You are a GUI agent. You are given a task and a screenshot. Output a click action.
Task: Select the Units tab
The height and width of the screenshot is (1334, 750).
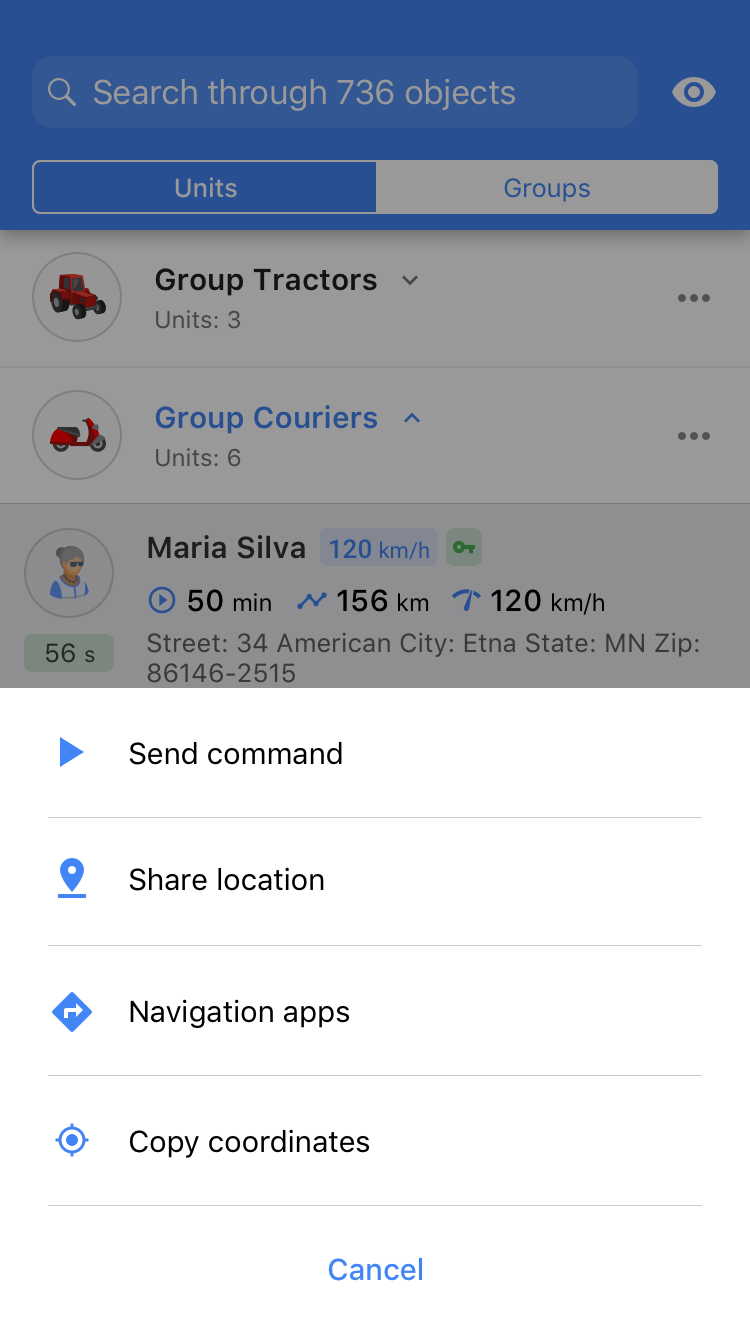tap(204, 187)
